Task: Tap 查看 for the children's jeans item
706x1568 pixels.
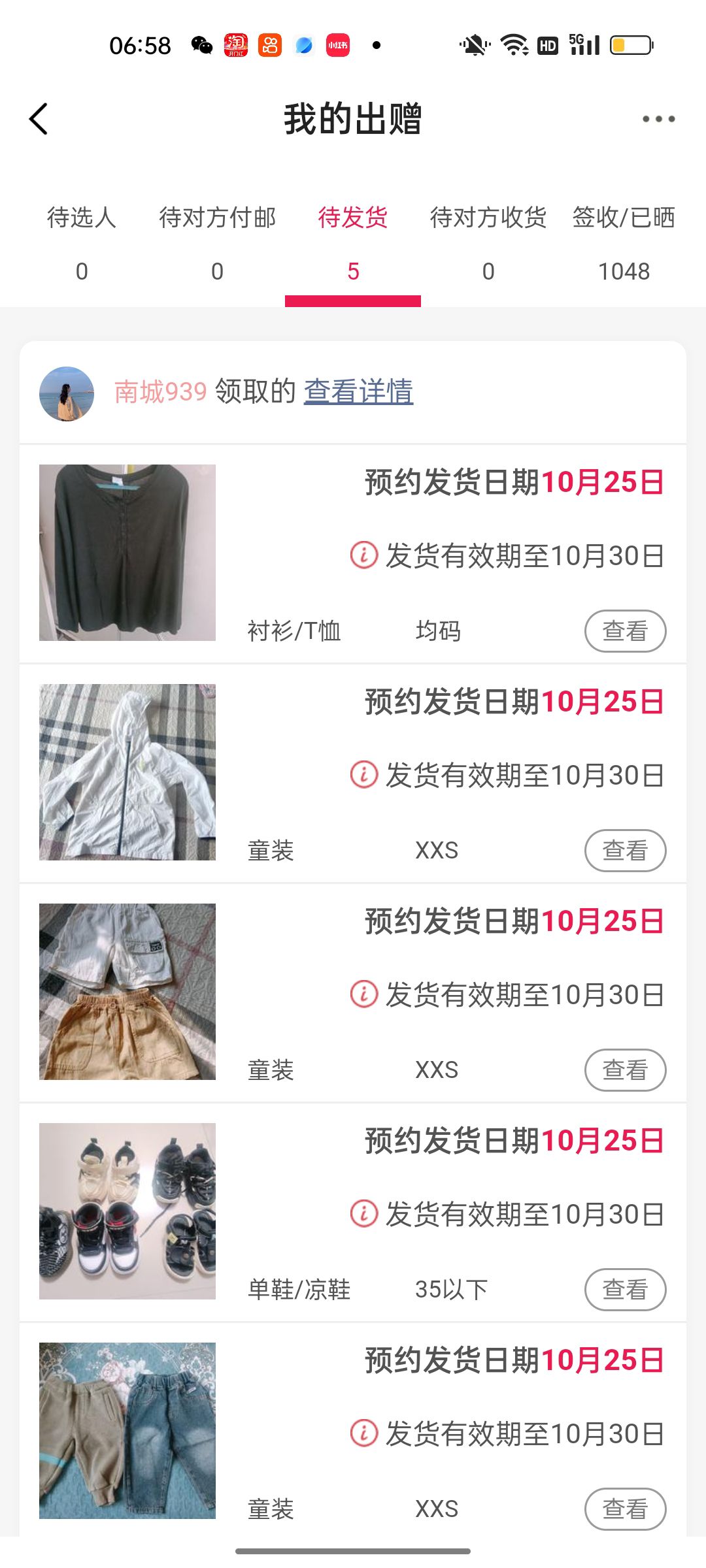Action: pos(625,1509)
